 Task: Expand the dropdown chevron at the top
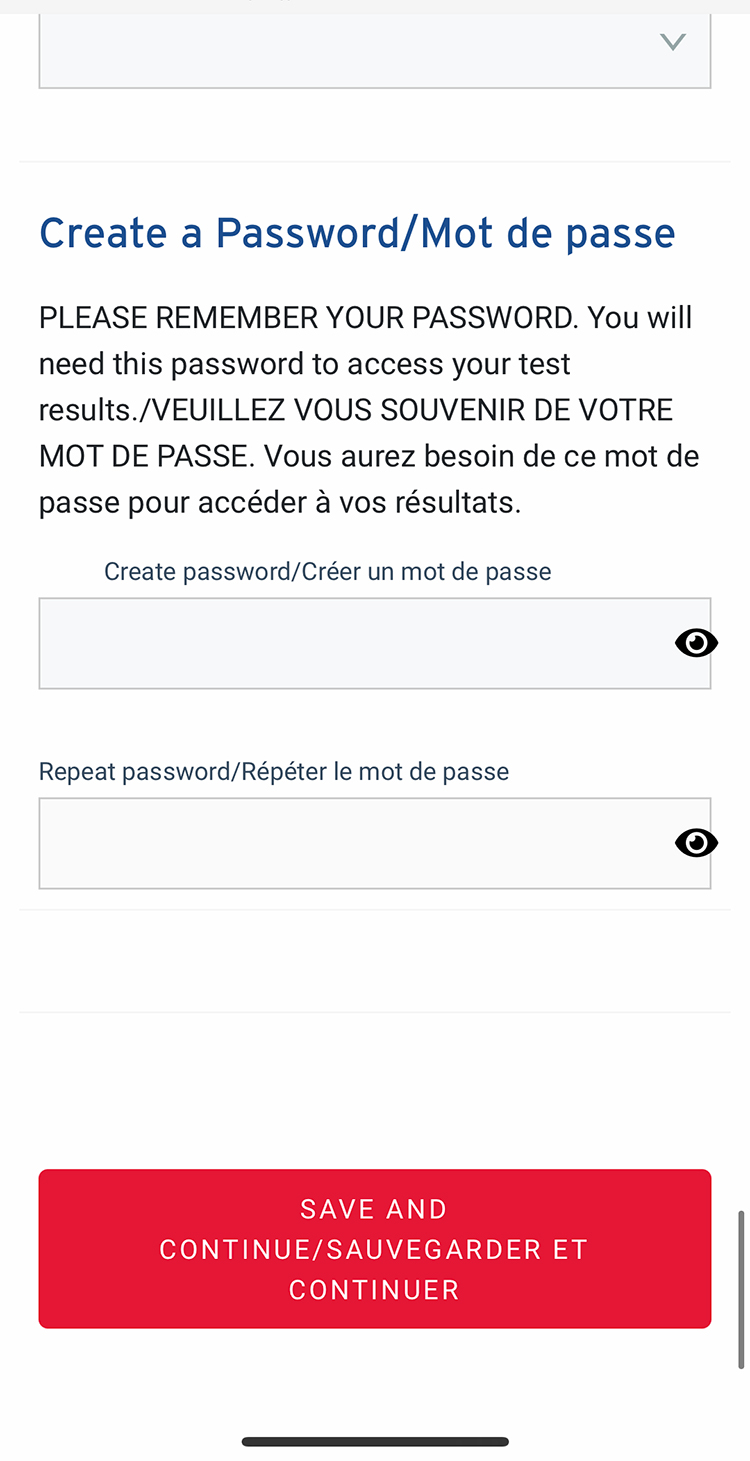pyautogui.click(x=673, y=42)
